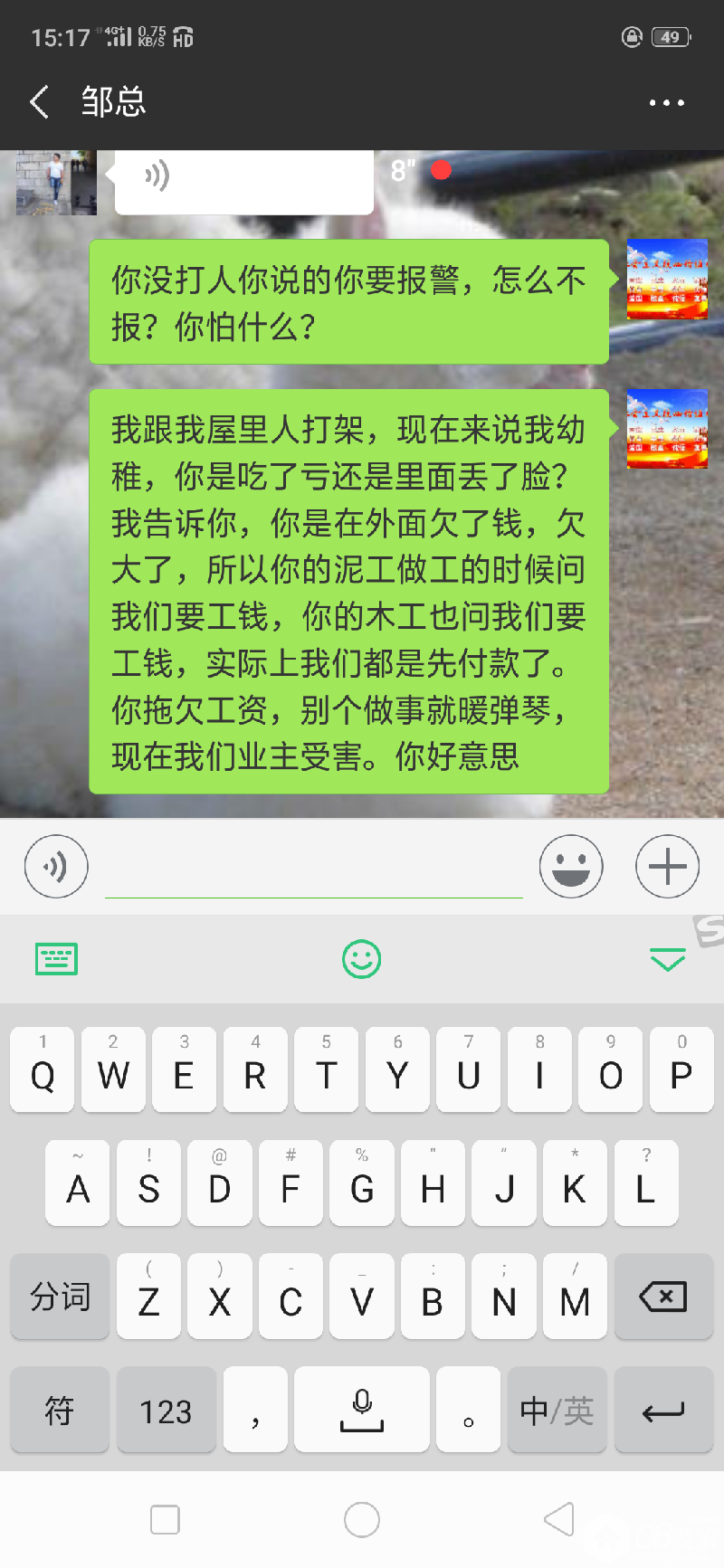Tap the 分词 key
This screenshot has height=1568, width=724.
click(x=60, y=1297)
